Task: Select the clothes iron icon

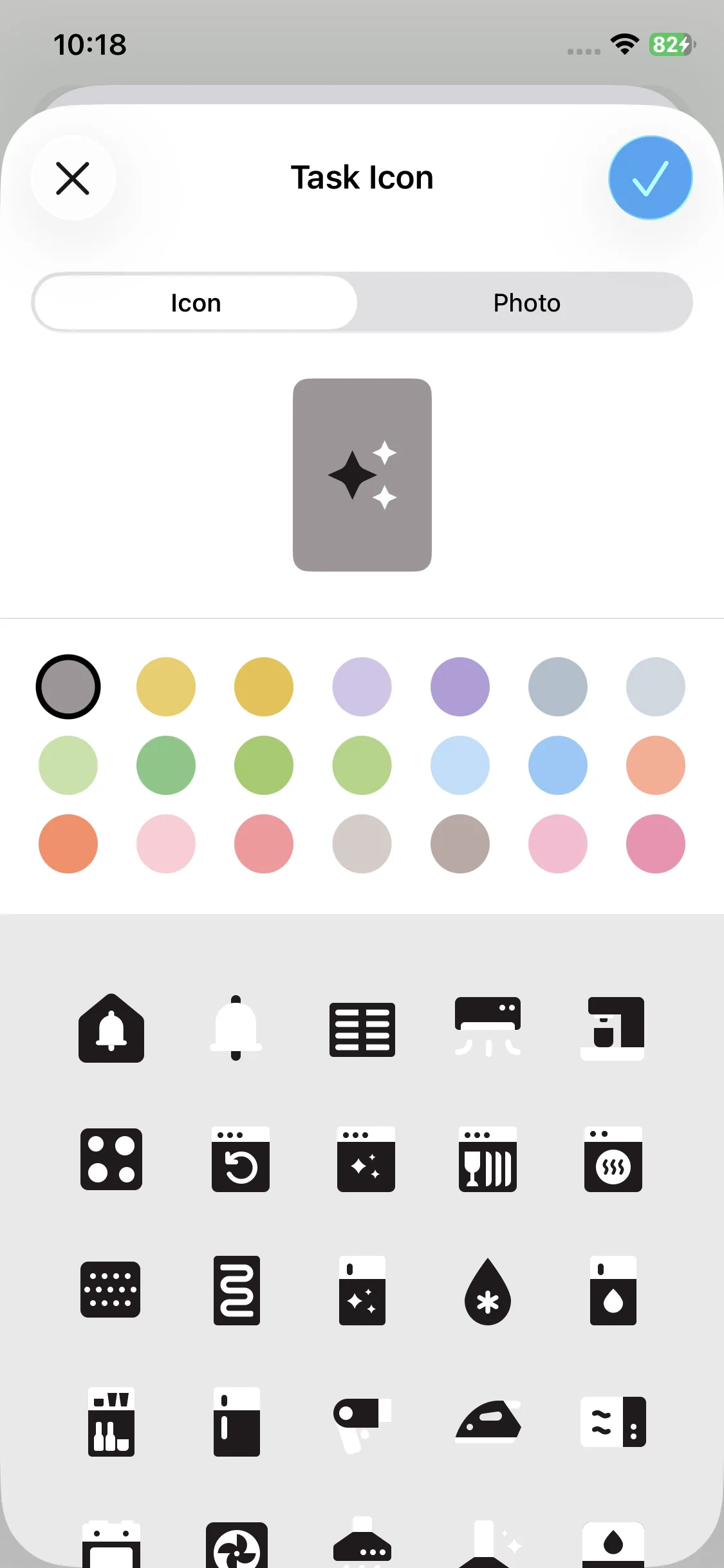Action: click(x=487, y=1422)
